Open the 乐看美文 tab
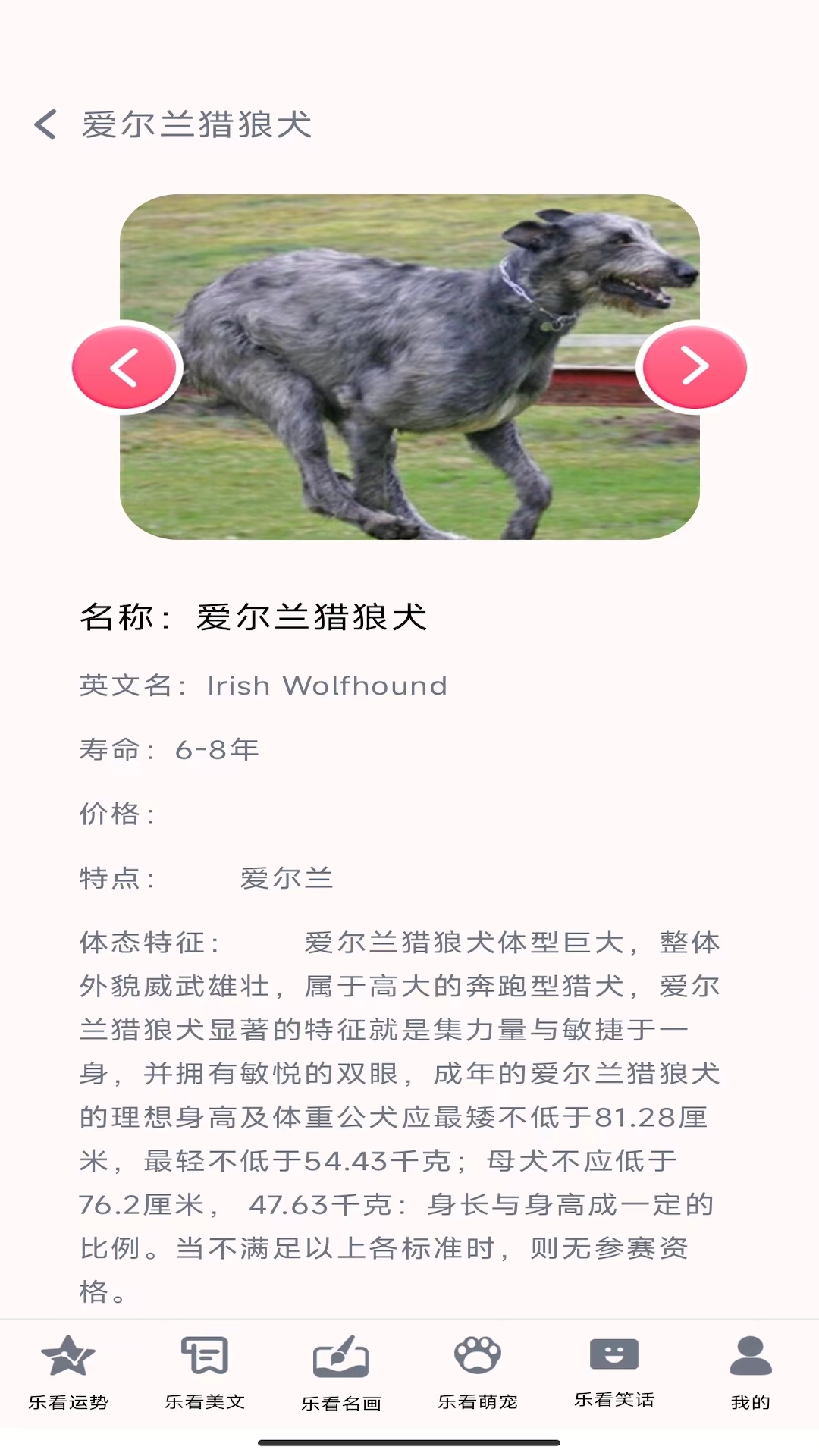Viewport: 819px width, 1456px height. click(205, 1373)
